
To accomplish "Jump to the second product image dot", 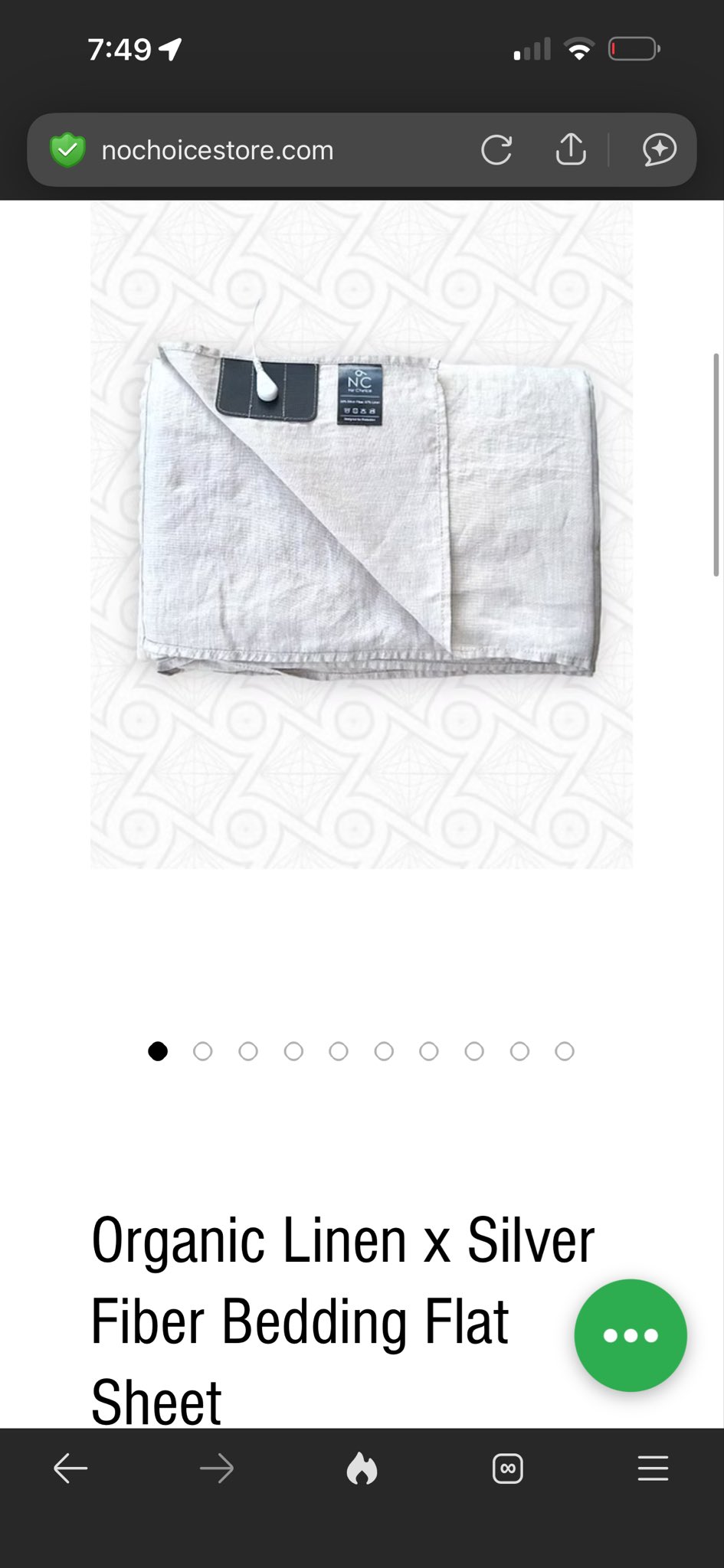I will click(203, 1051).
